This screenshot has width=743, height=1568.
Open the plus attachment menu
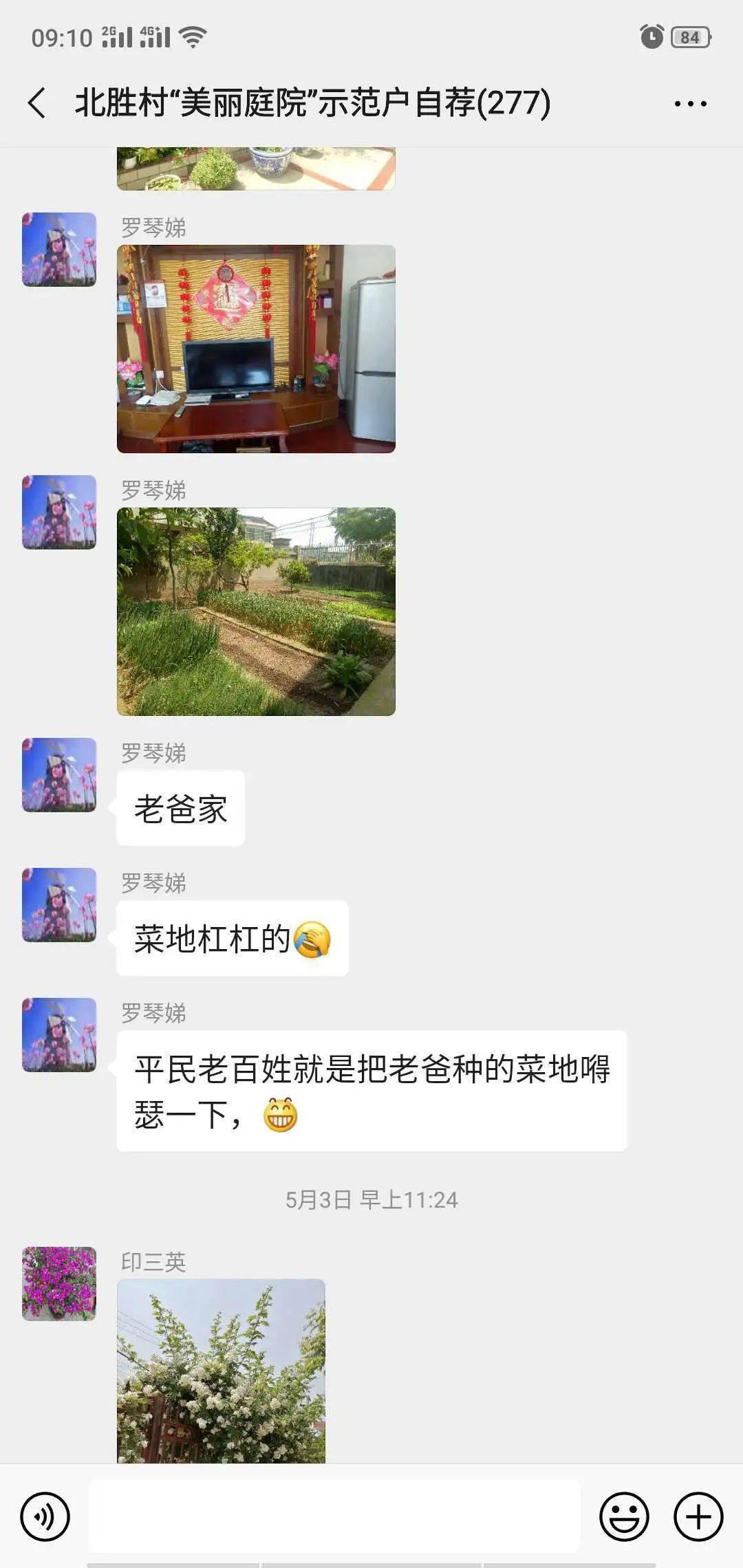[x=698, y=1516]
